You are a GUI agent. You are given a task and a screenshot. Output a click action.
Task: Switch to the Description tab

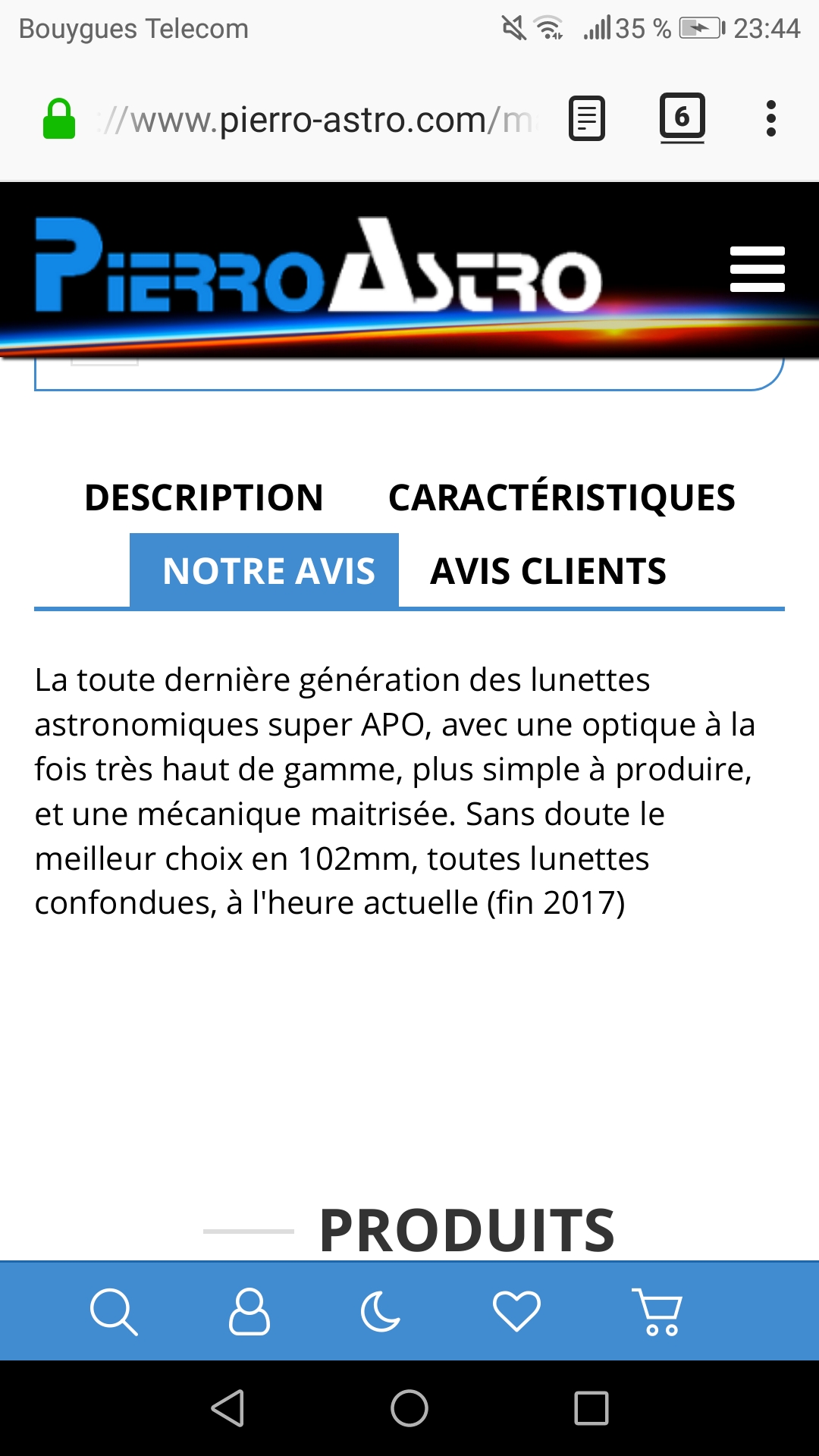(204, 497)
